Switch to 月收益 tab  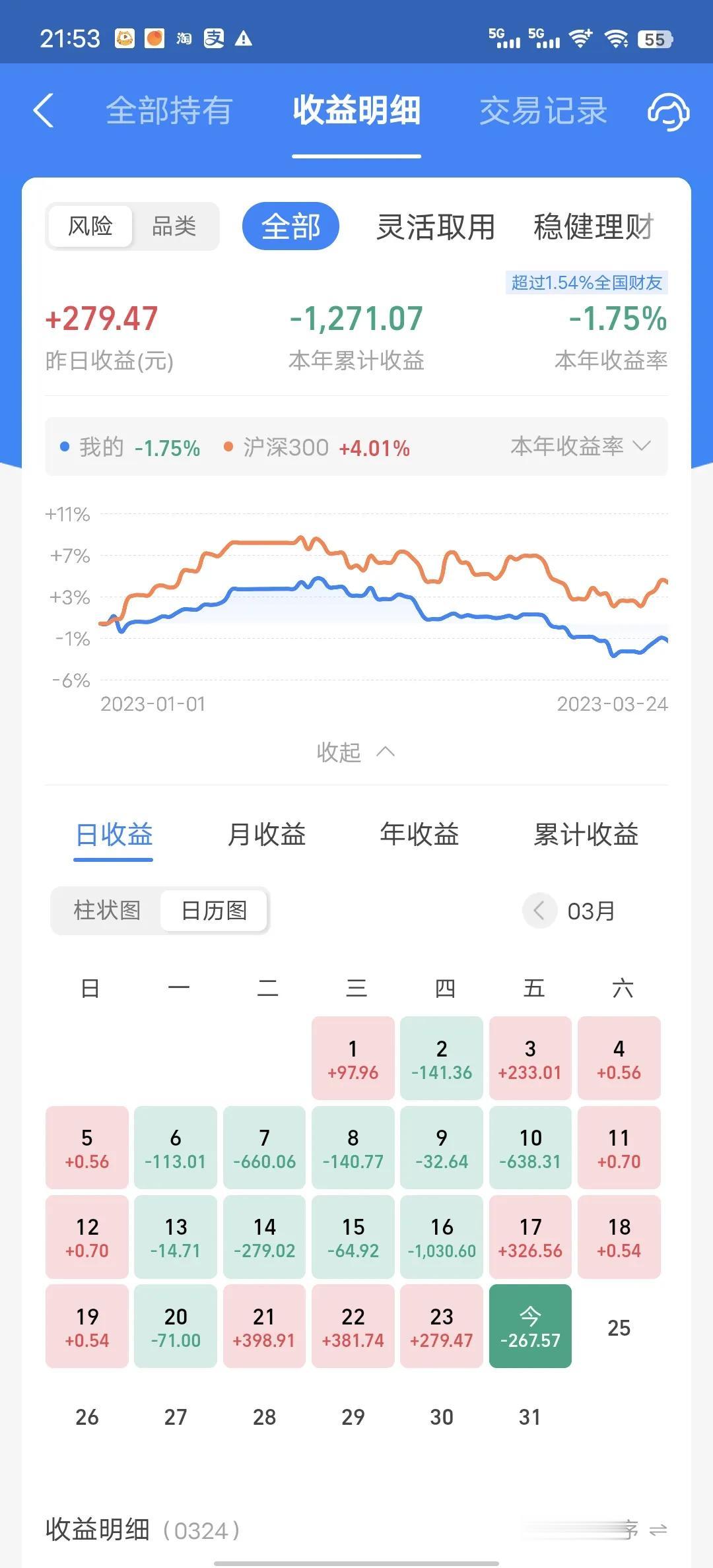click(267, 835)
